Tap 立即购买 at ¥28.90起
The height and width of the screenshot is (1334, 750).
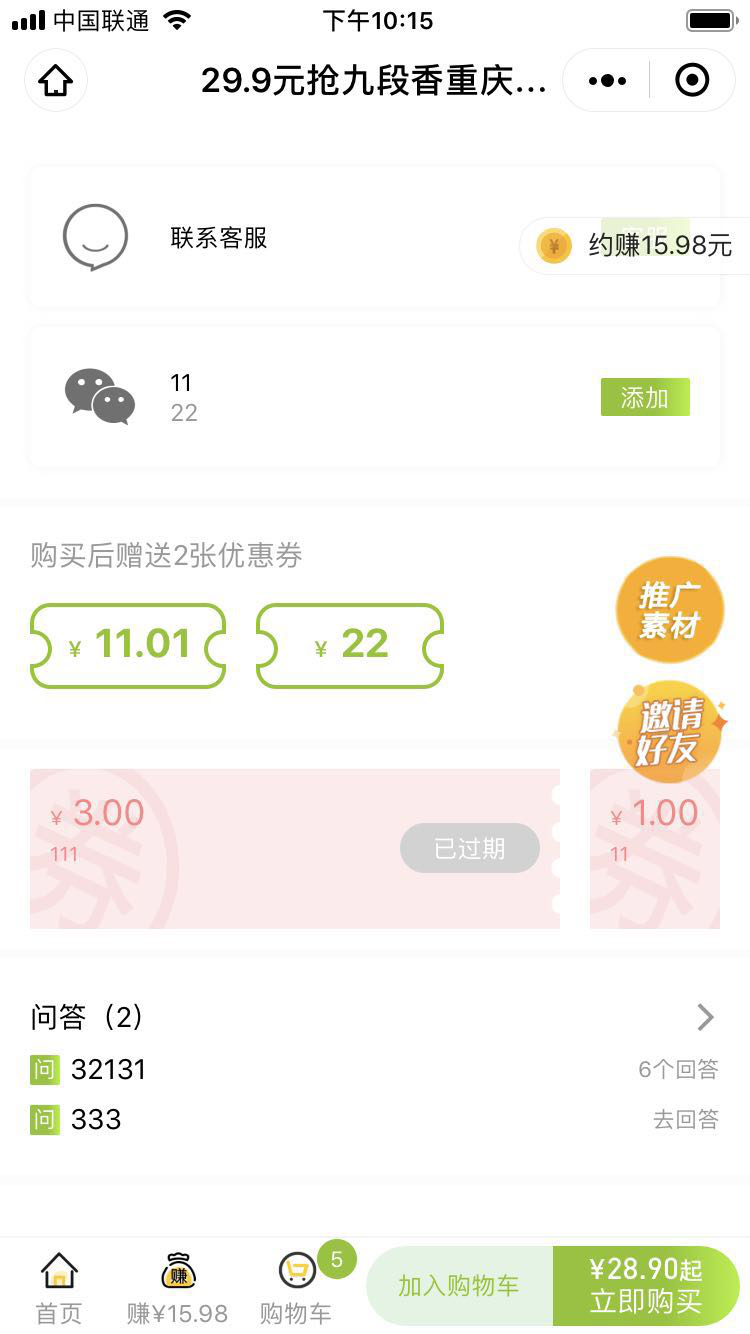646,1286
